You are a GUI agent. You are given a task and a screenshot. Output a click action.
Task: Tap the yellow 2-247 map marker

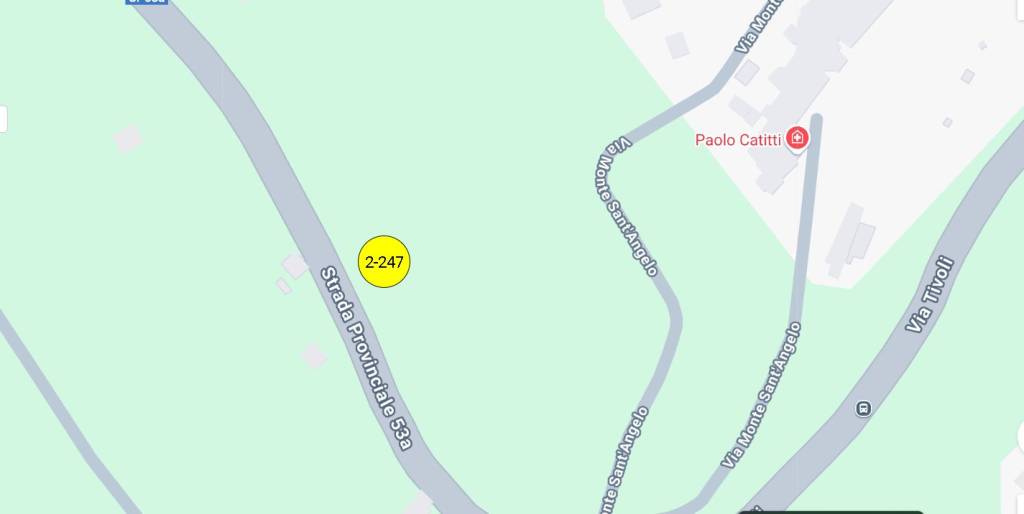384,262
